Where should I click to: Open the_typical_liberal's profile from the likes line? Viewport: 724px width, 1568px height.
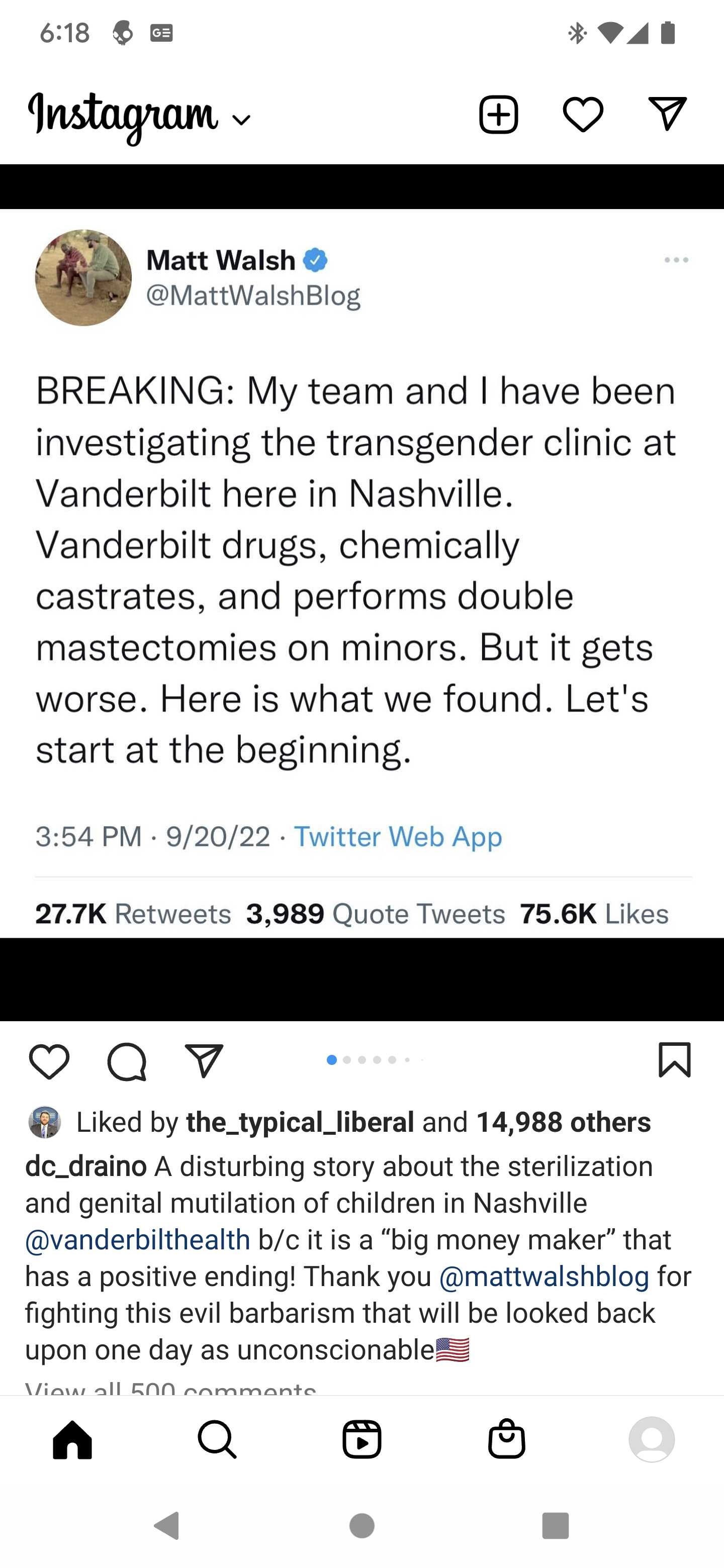tap(300, 1122)
